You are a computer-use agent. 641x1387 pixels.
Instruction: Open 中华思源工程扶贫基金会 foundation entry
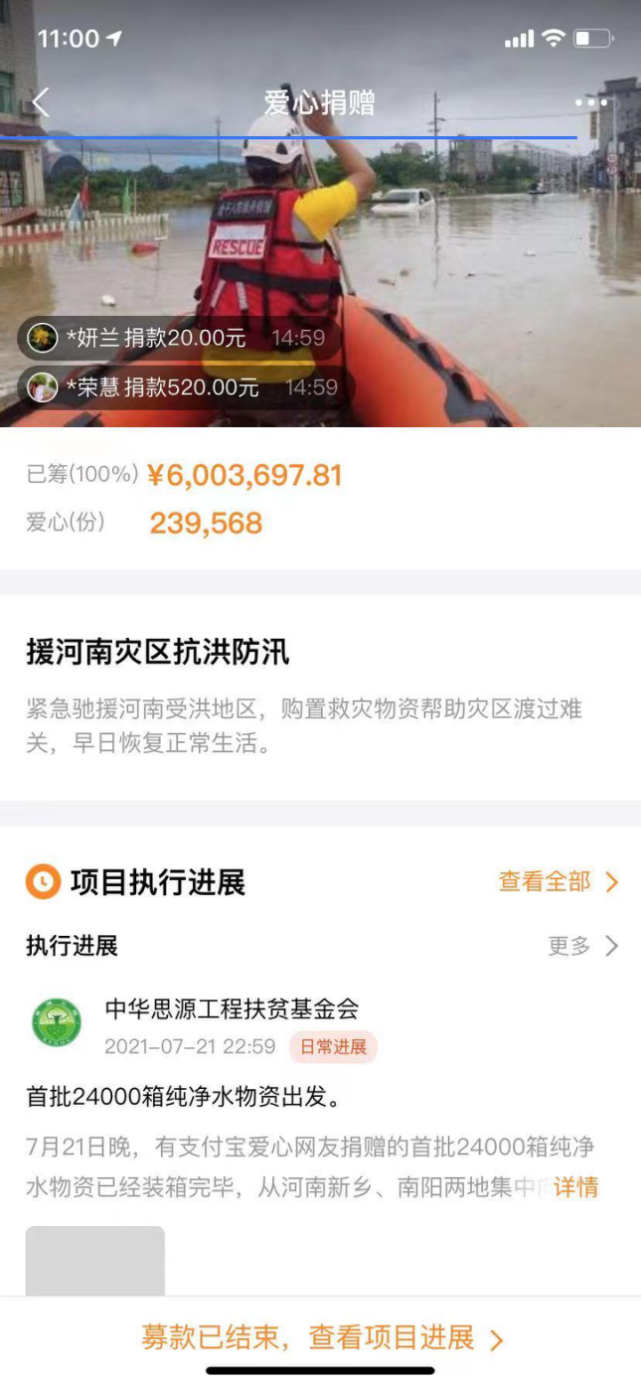coord(231,1009)
